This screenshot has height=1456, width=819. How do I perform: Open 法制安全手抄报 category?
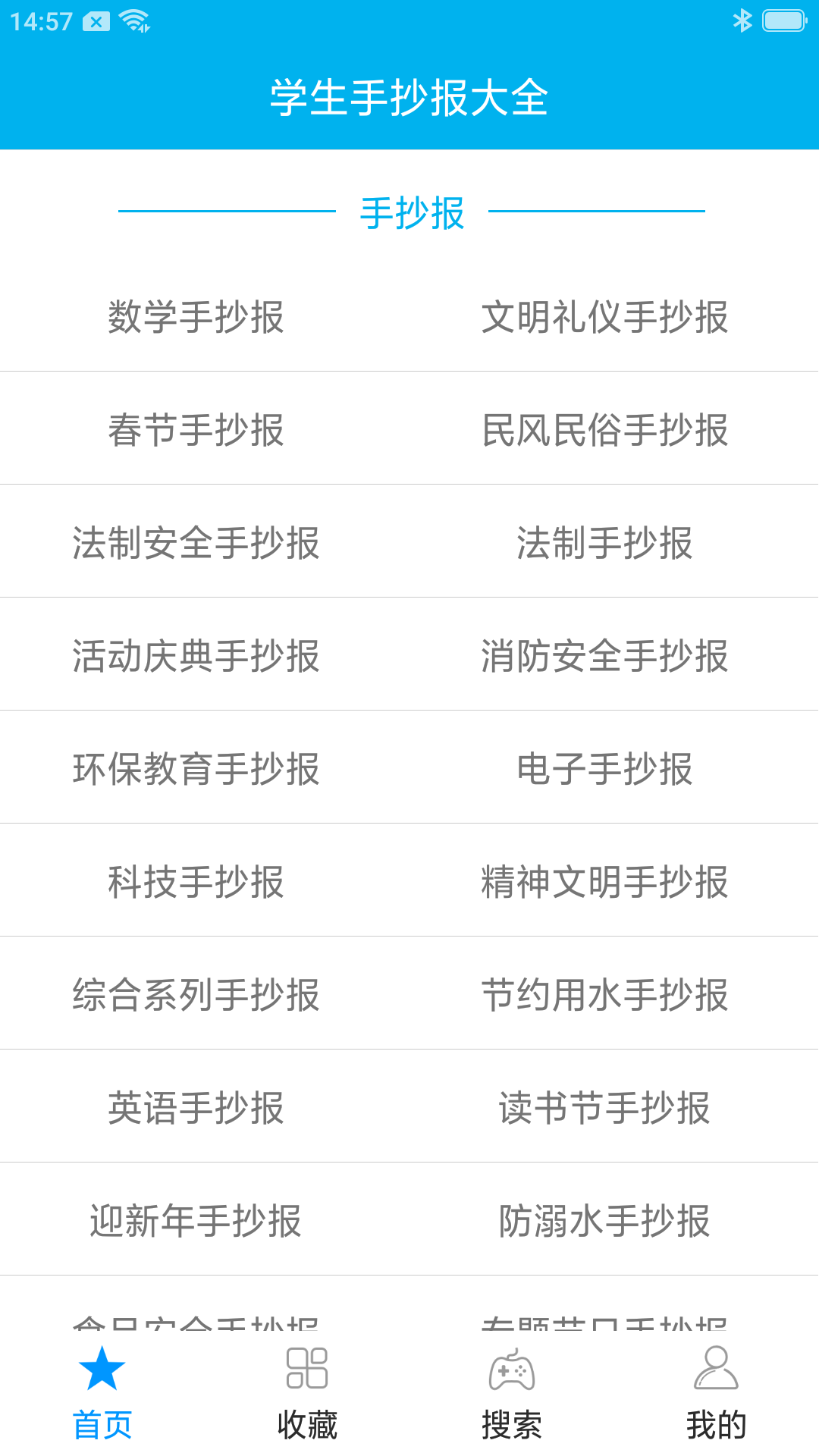(x=197, y=541)
